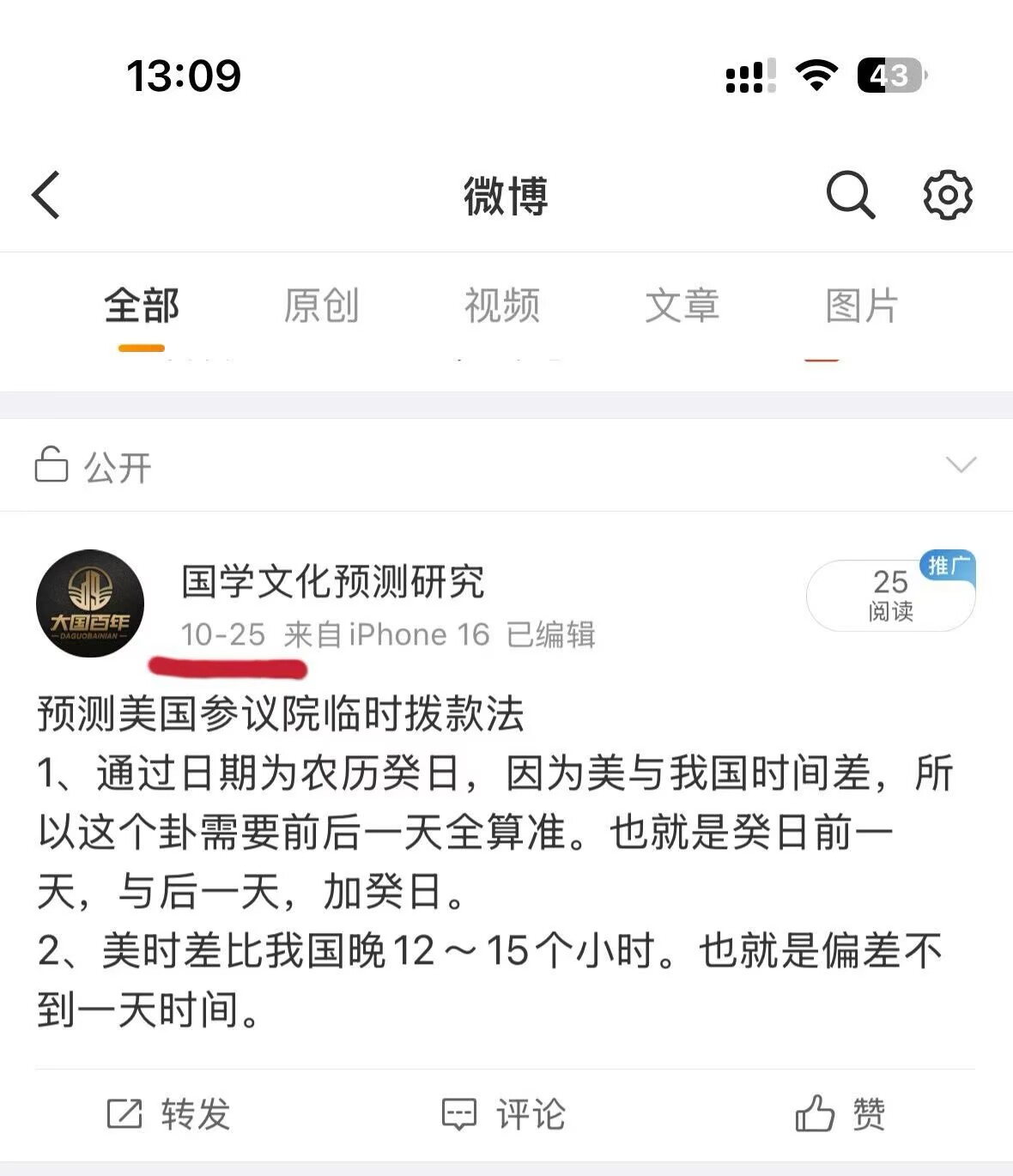The height and width of the screenshot is (1176, 1013).
Task: Switch to the 文章 tab
Action: pos(682,306)
